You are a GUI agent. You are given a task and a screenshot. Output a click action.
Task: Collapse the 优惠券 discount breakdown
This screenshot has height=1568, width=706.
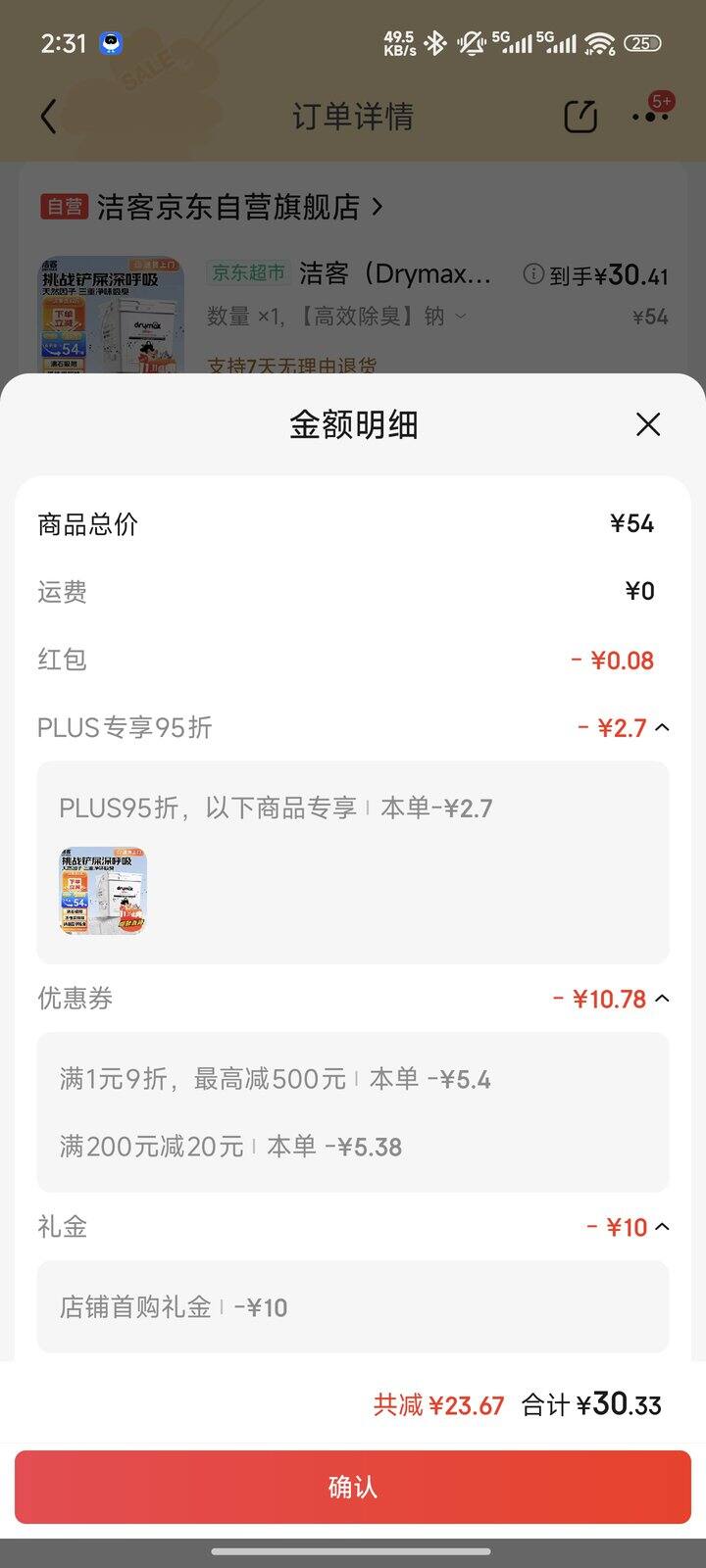662,999
